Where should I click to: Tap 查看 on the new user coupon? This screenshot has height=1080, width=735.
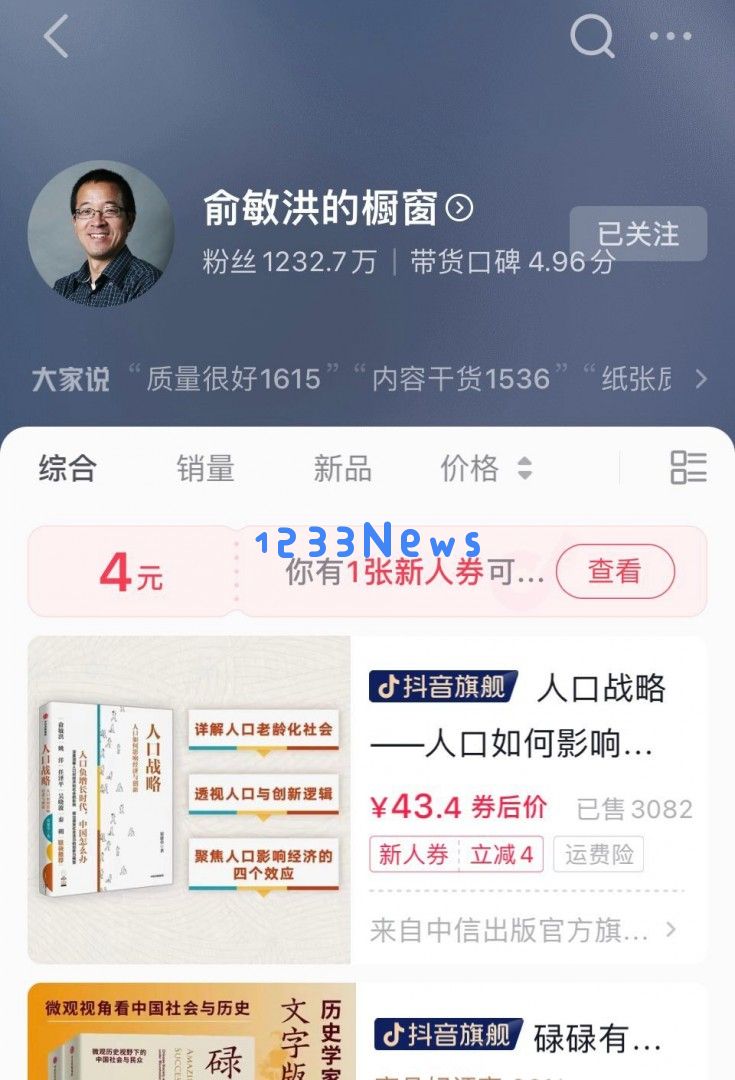click(614, 571)
